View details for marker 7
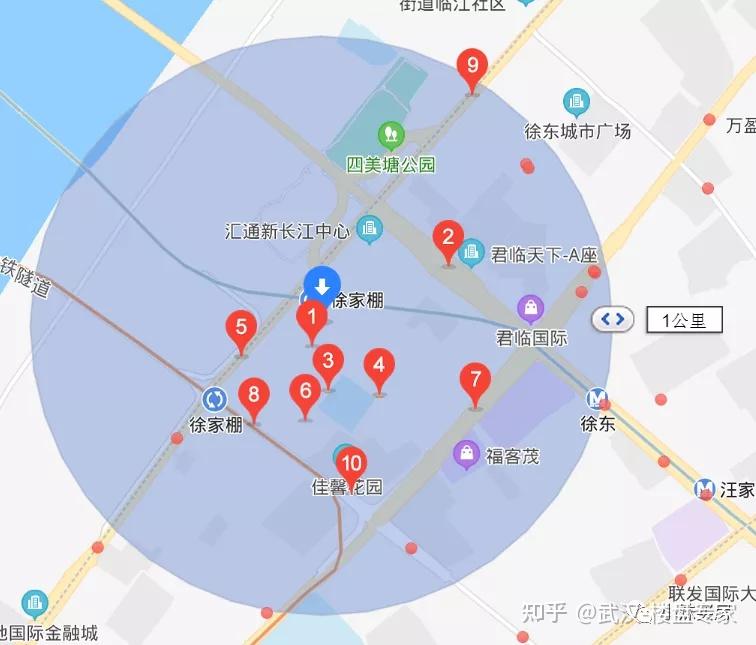 pos(475,381)
